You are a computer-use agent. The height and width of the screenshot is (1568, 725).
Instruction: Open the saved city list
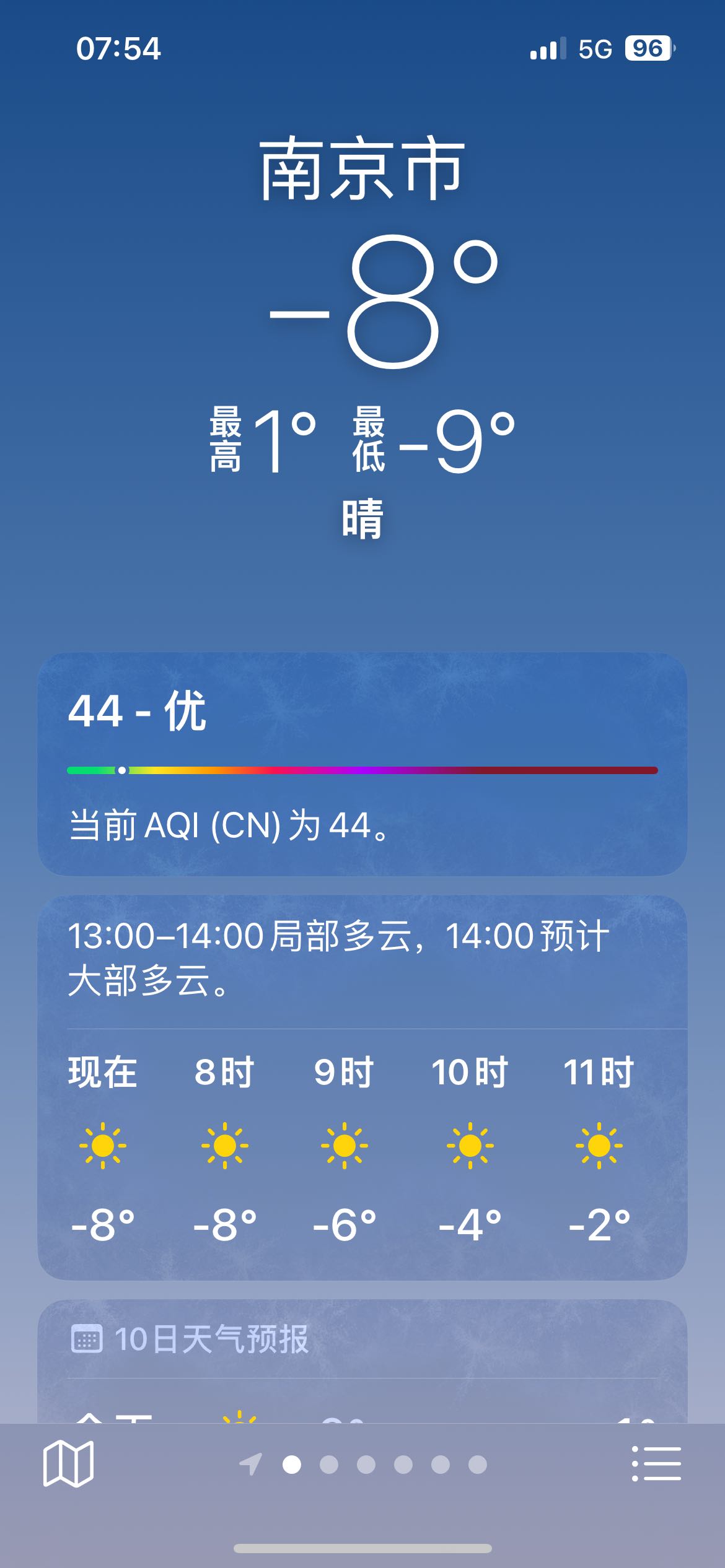click(x=656, y=1464)
